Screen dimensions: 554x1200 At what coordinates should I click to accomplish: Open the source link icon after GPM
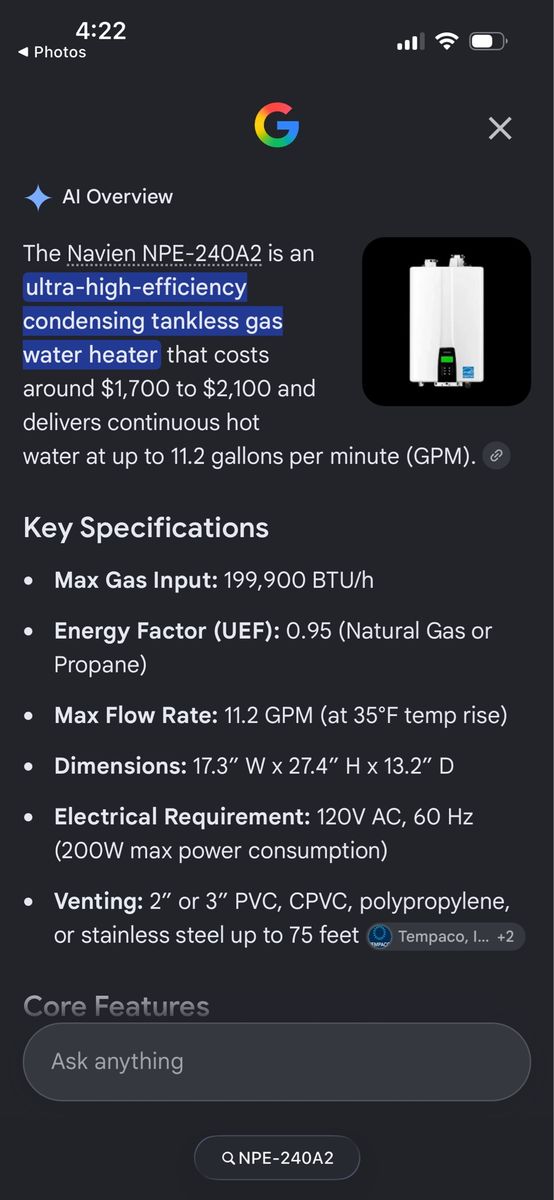496,457
